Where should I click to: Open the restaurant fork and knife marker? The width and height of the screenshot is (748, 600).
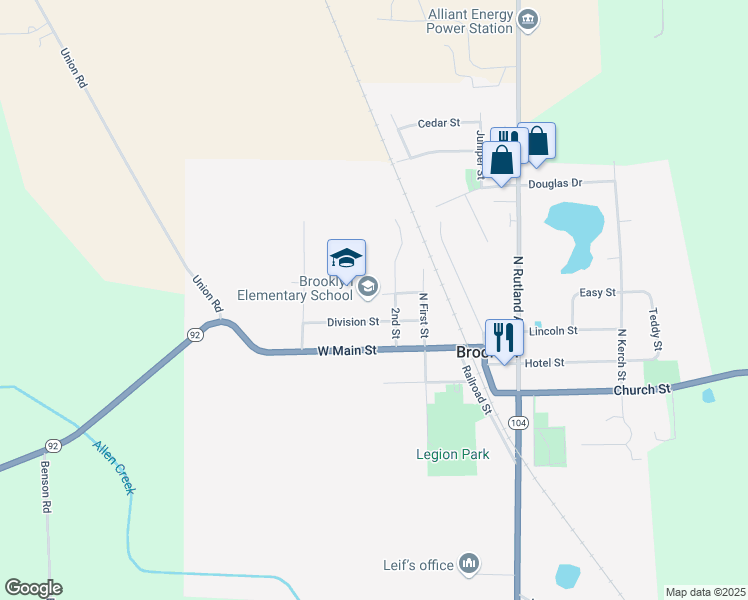(x=503, y=337)
